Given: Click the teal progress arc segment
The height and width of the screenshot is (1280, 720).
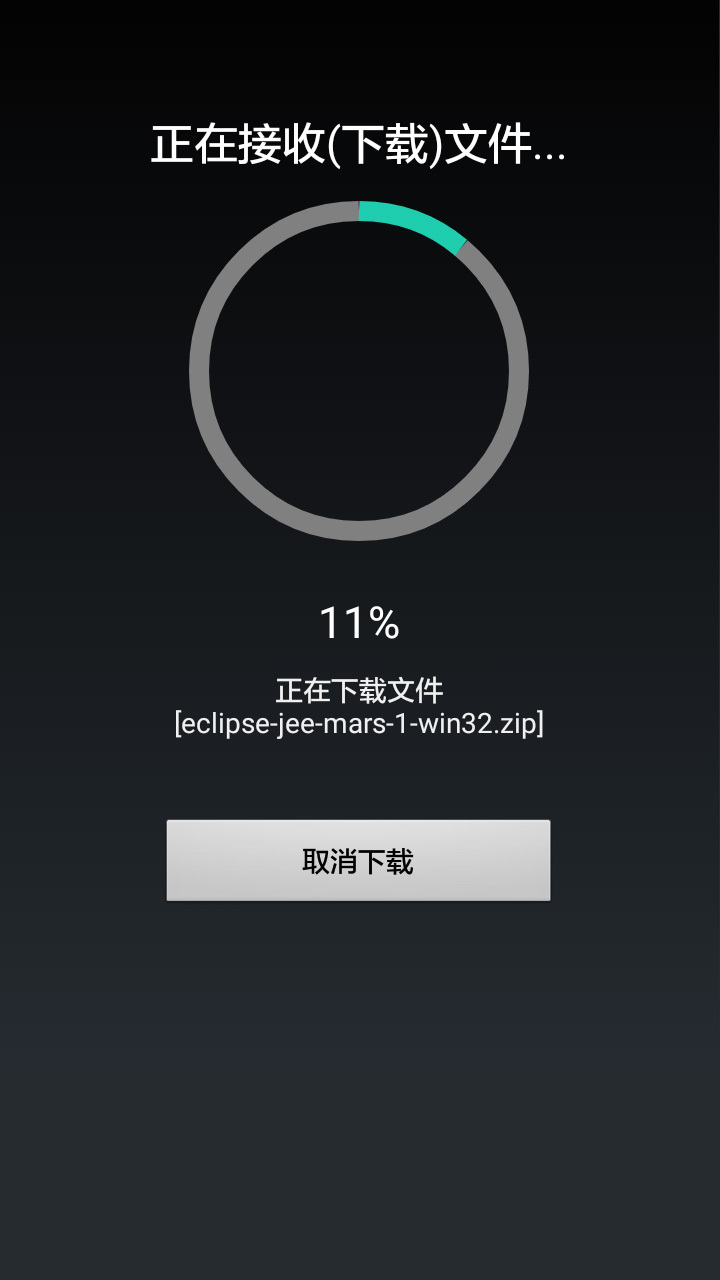Looking at the screenshot, I should point(415,220).
